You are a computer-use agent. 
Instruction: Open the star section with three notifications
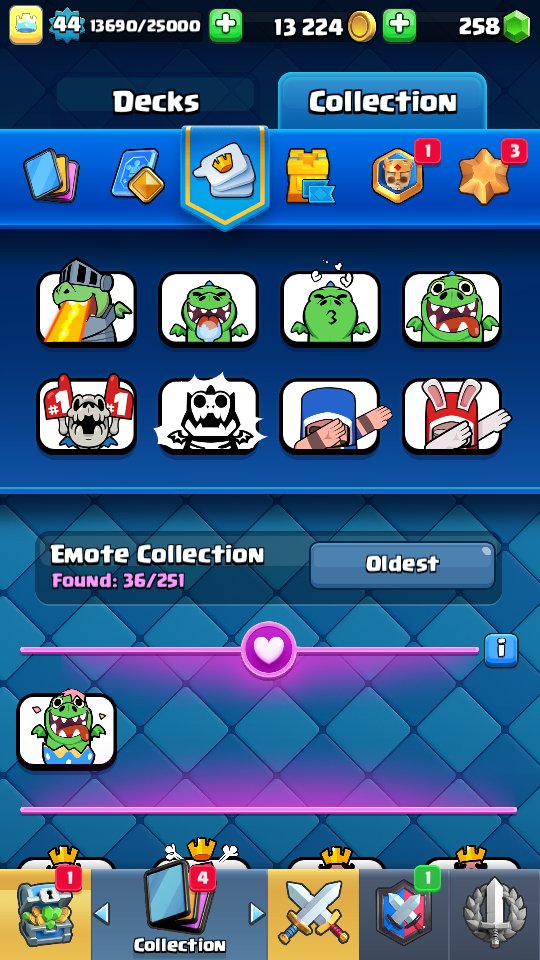point(486,176)
